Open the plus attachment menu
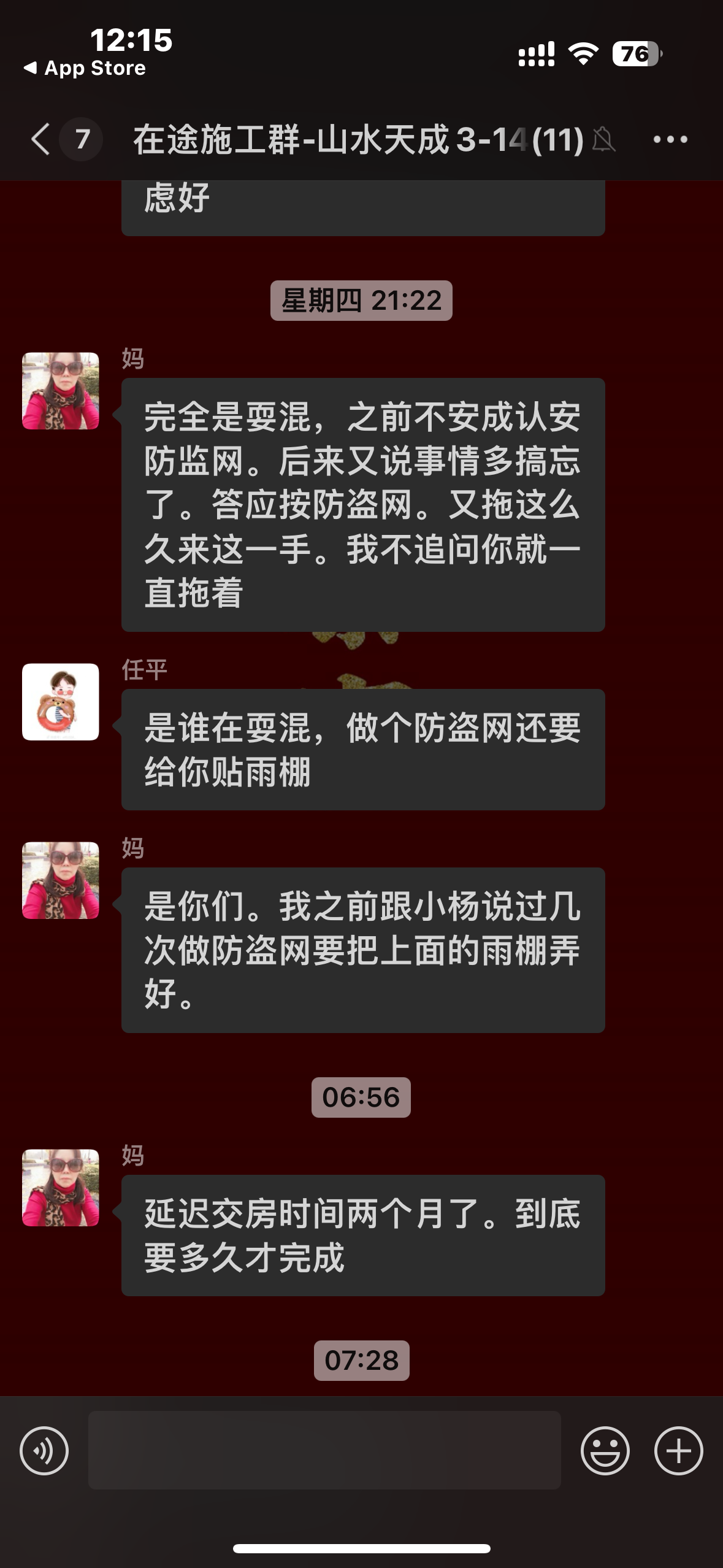Viewport: 723px width, 1568px height. pos(678,1450)
